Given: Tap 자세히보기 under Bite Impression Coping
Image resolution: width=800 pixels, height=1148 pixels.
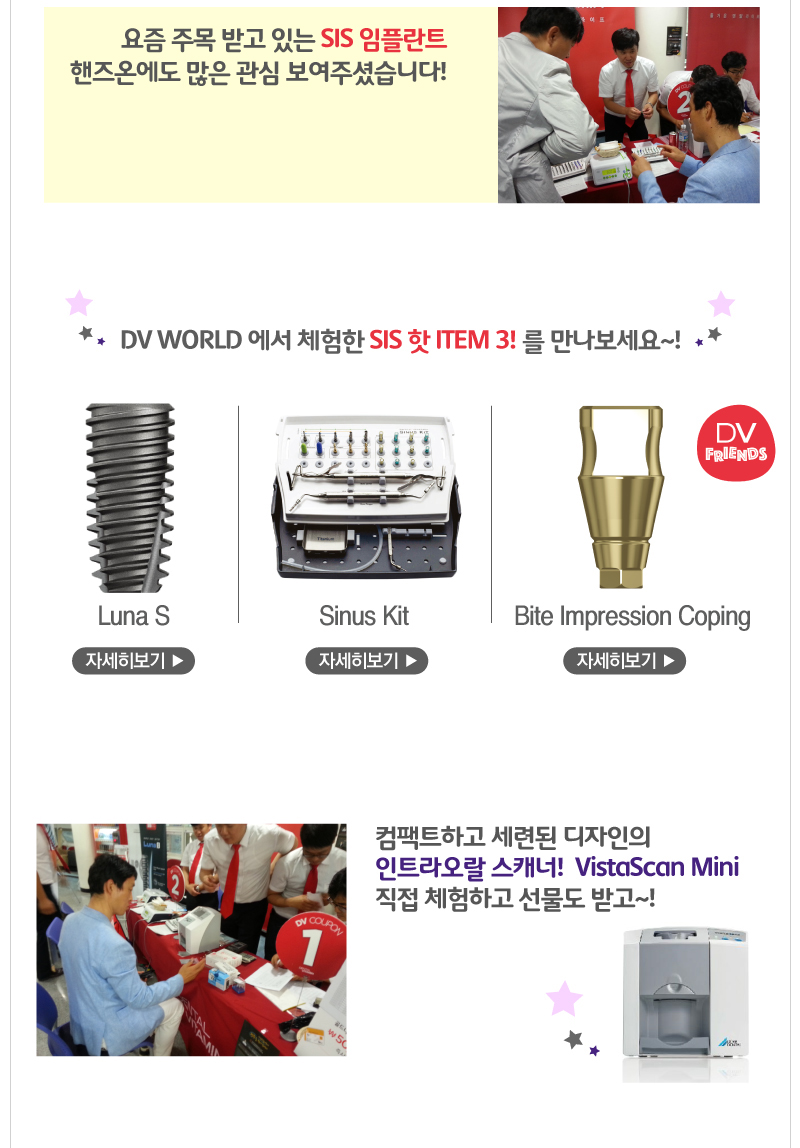Looking at the screenshot, I should 624,661.
